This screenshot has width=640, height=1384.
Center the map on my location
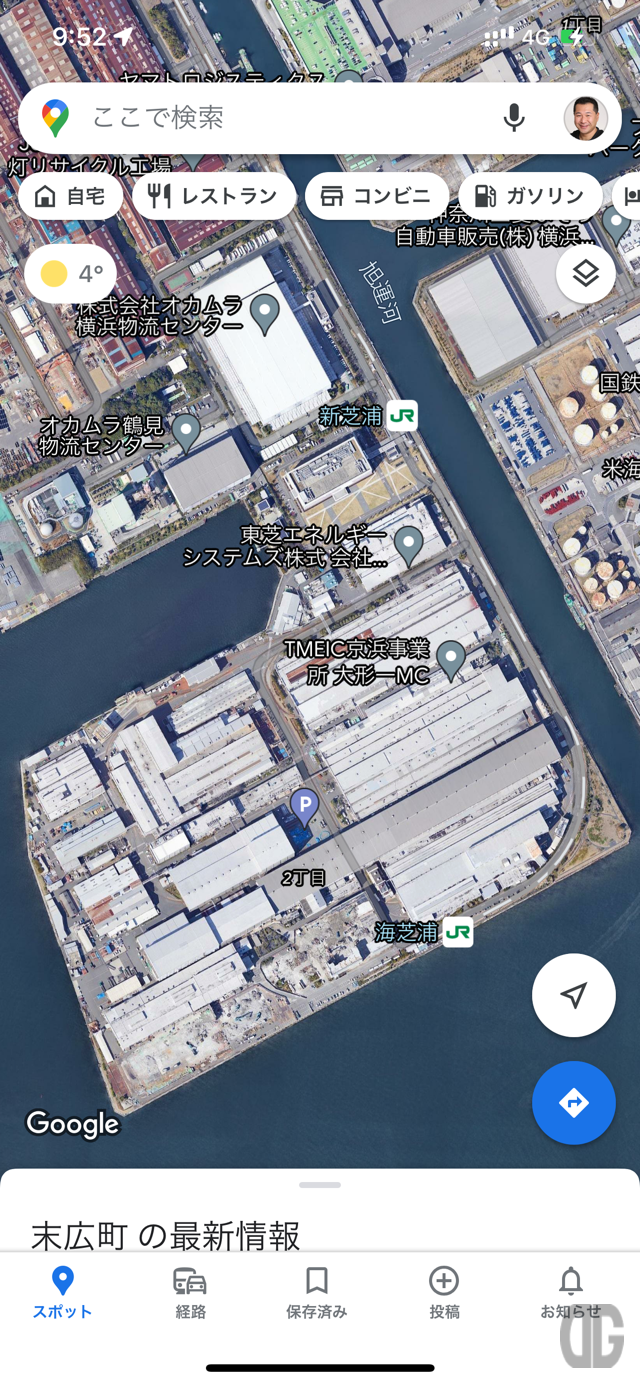(573, 995)
